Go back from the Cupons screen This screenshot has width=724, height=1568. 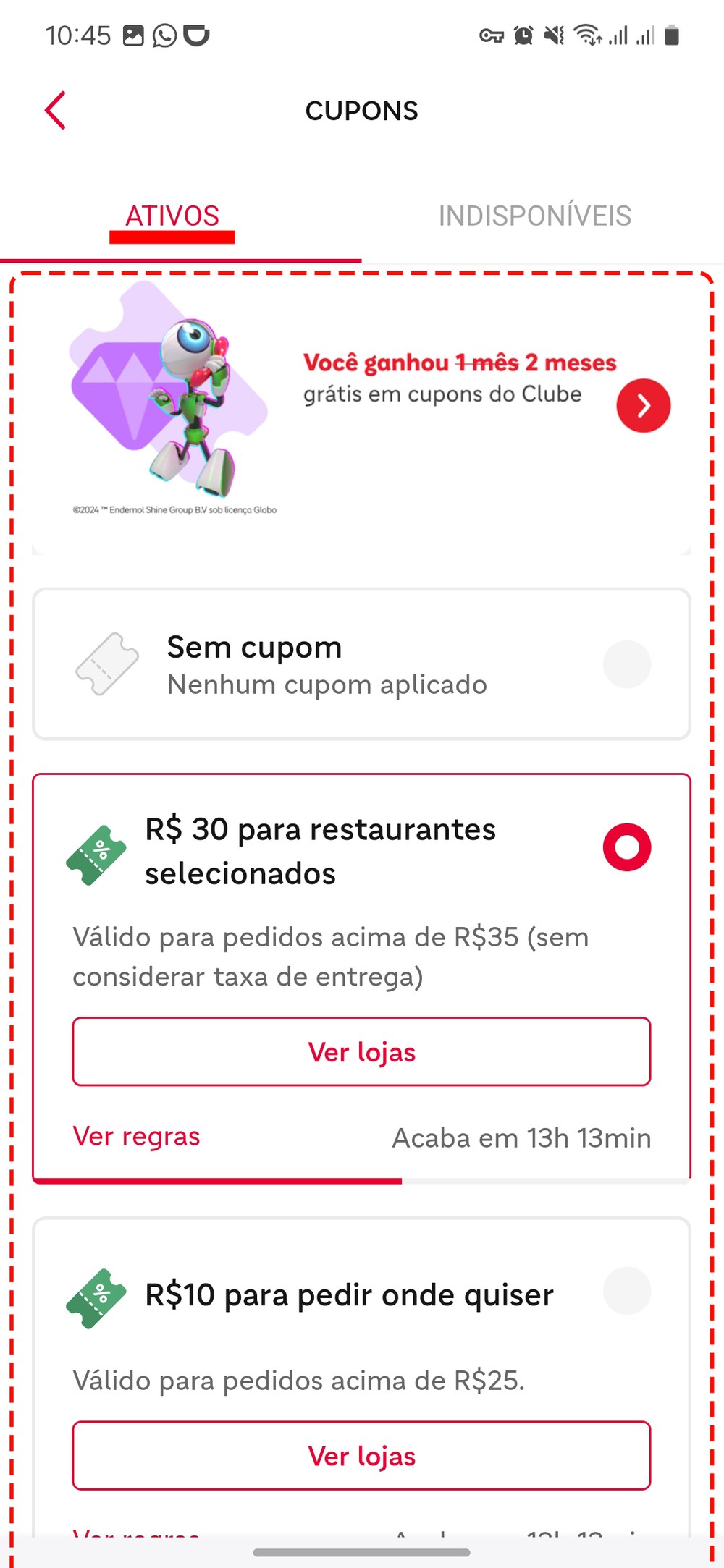pos(56,111)
